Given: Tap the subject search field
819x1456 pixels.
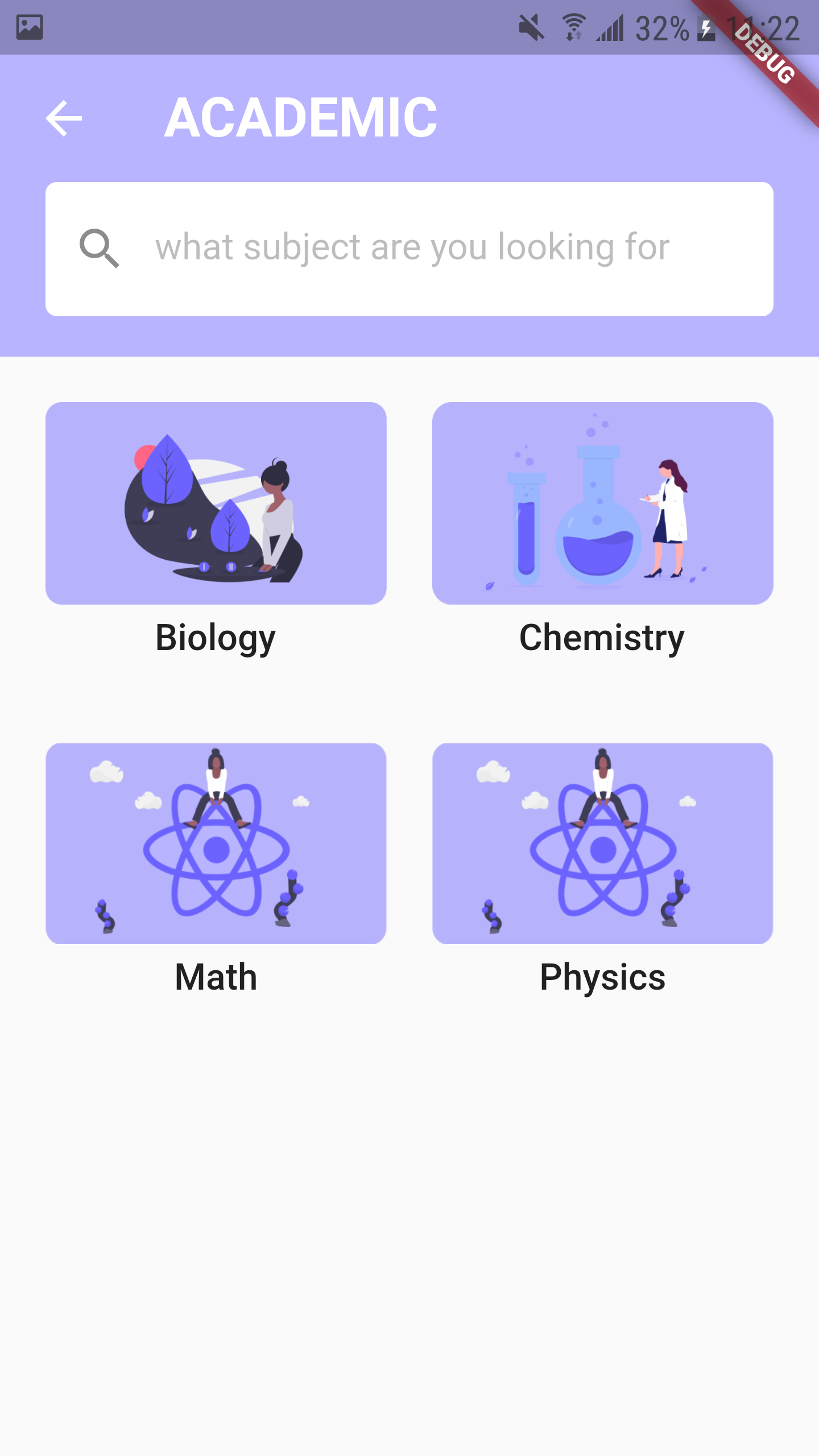Looking at the screenshot, I should click(x=409, y=249).
